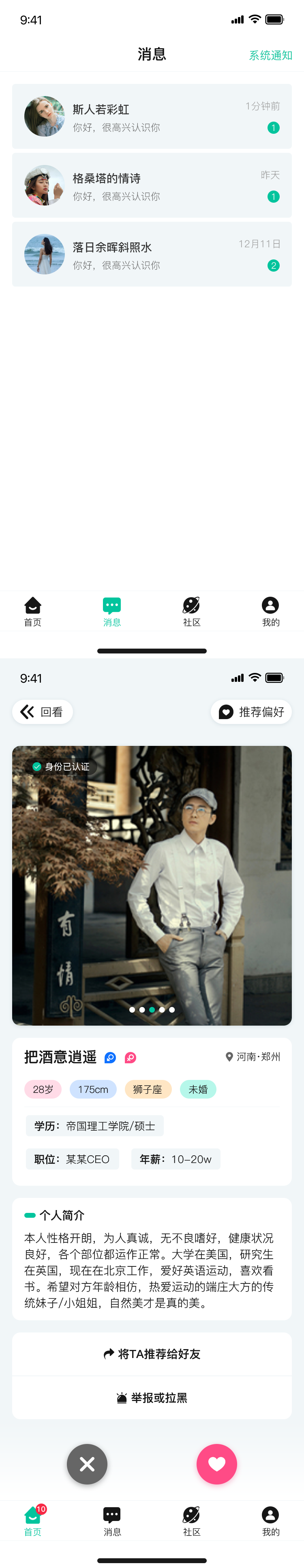Choose 举报或拉黑 option
Image resolution: width=304 pixels, height=1568 pixels.
click(x=152, y=1397)
